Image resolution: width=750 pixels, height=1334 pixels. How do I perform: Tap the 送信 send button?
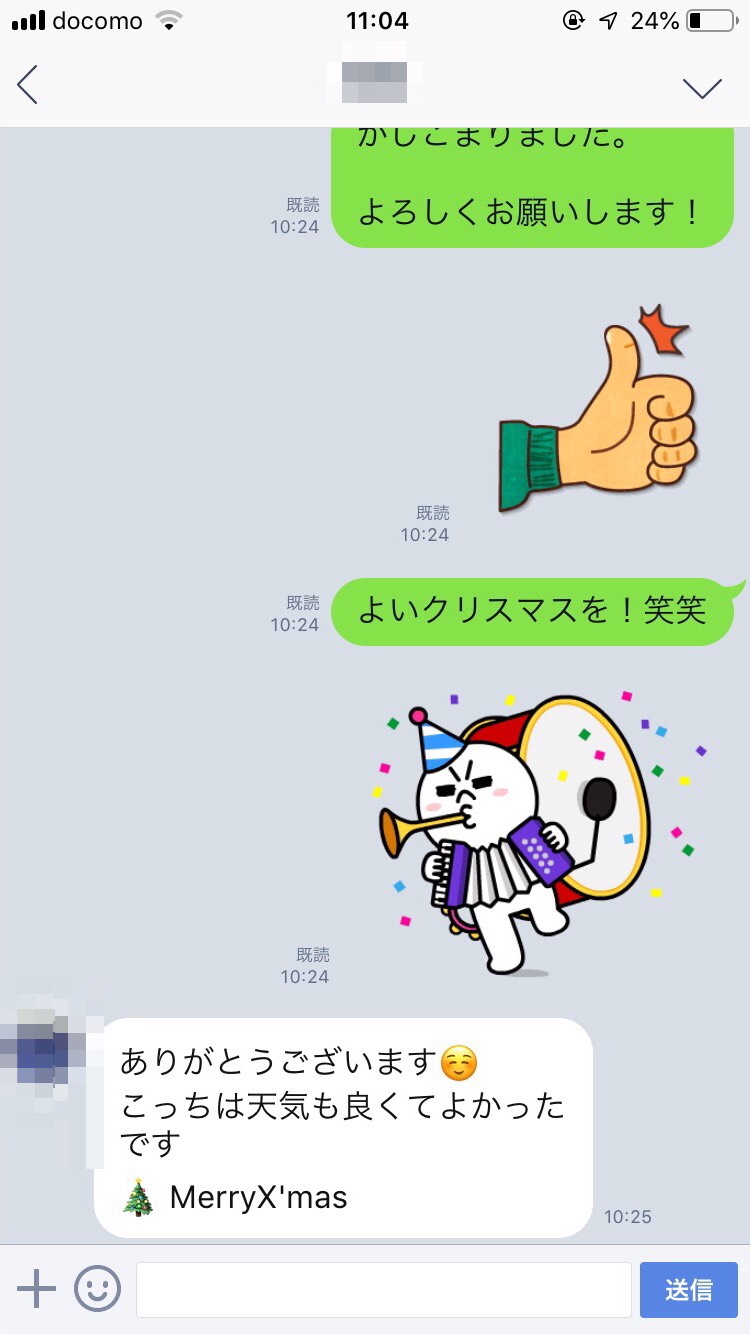tap(688, 1290)
